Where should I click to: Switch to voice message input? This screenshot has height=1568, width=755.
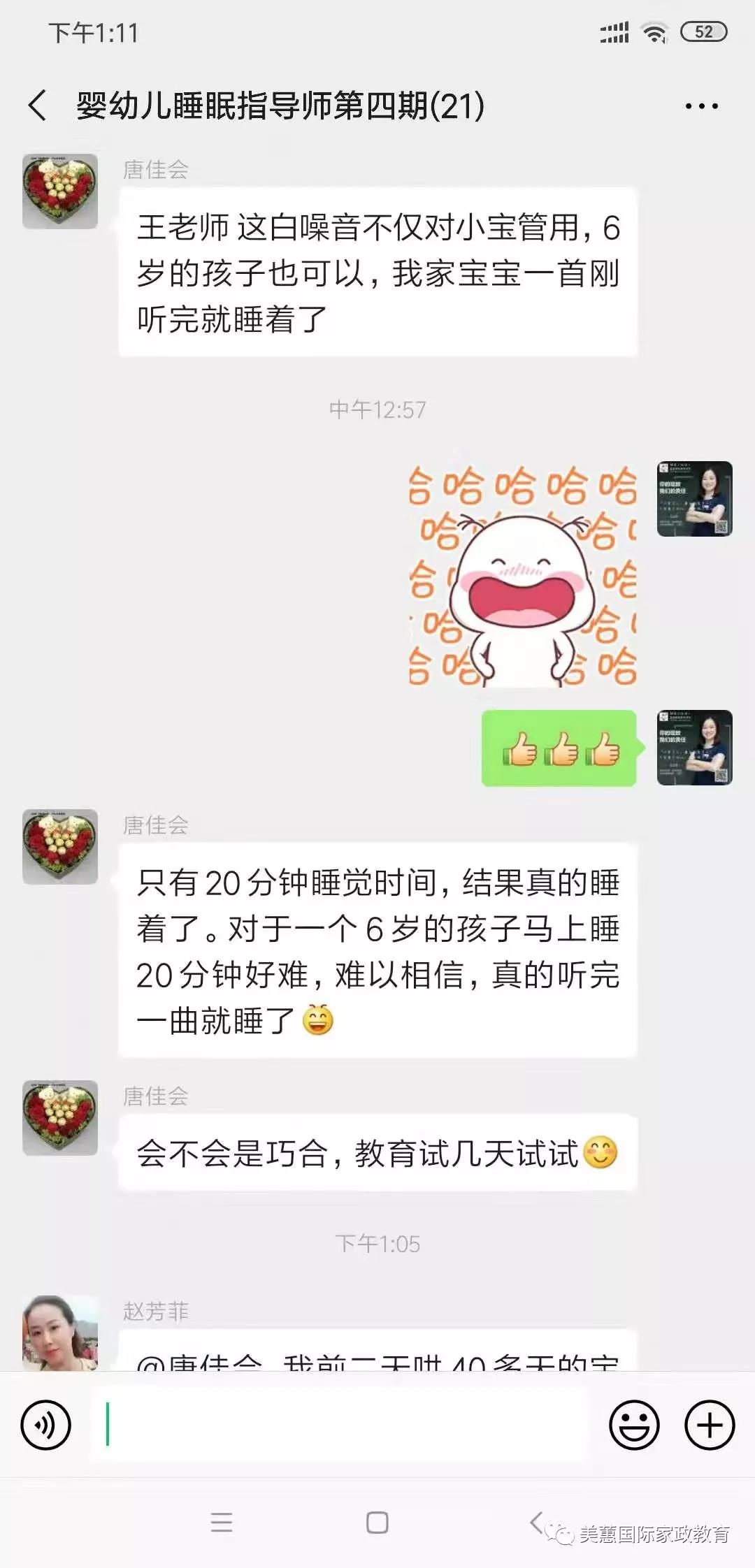click(x=46, y=1425)
